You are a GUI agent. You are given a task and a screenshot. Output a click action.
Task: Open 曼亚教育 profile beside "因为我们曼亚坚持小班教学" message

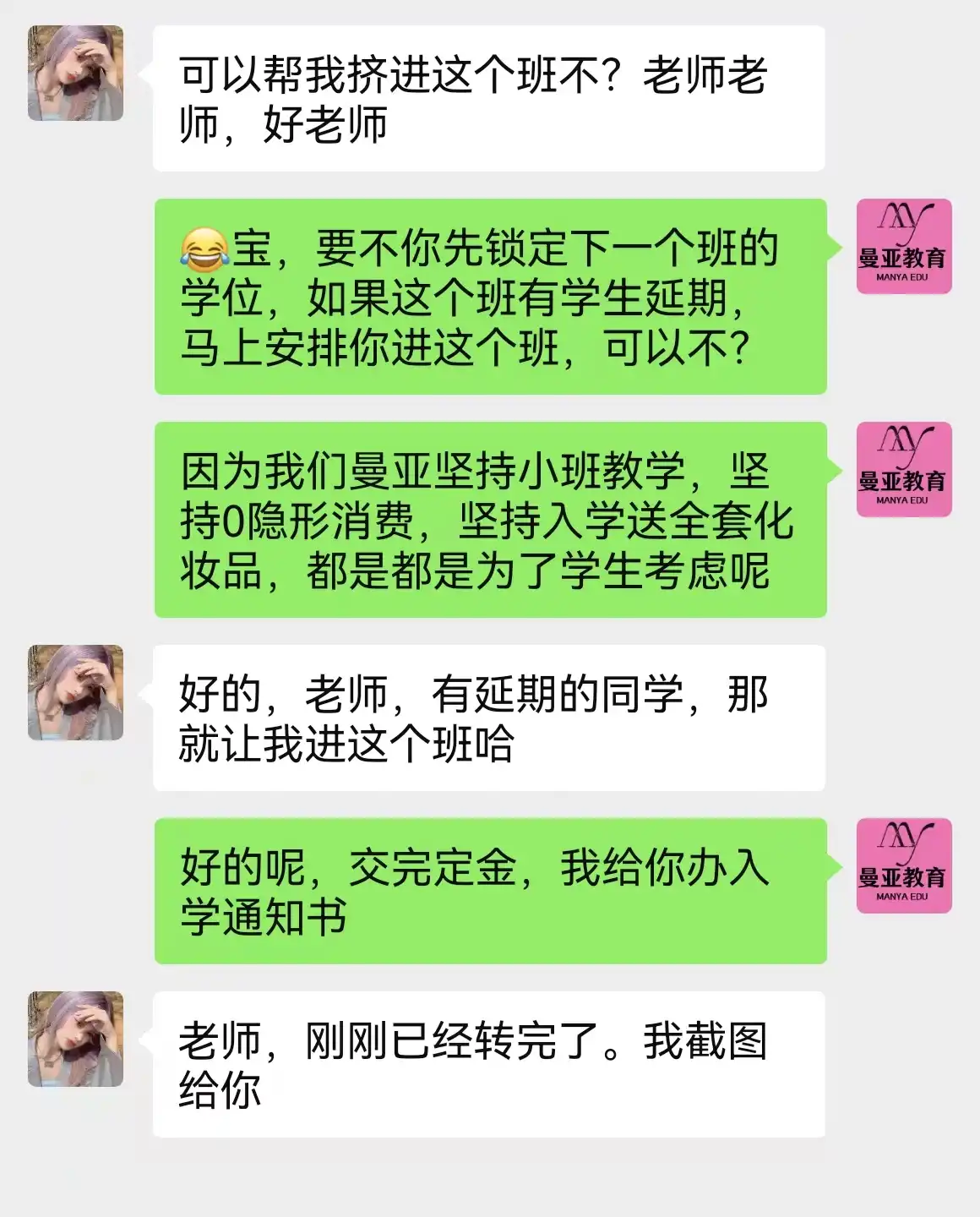pyautogui.click(x=904, y=470)
